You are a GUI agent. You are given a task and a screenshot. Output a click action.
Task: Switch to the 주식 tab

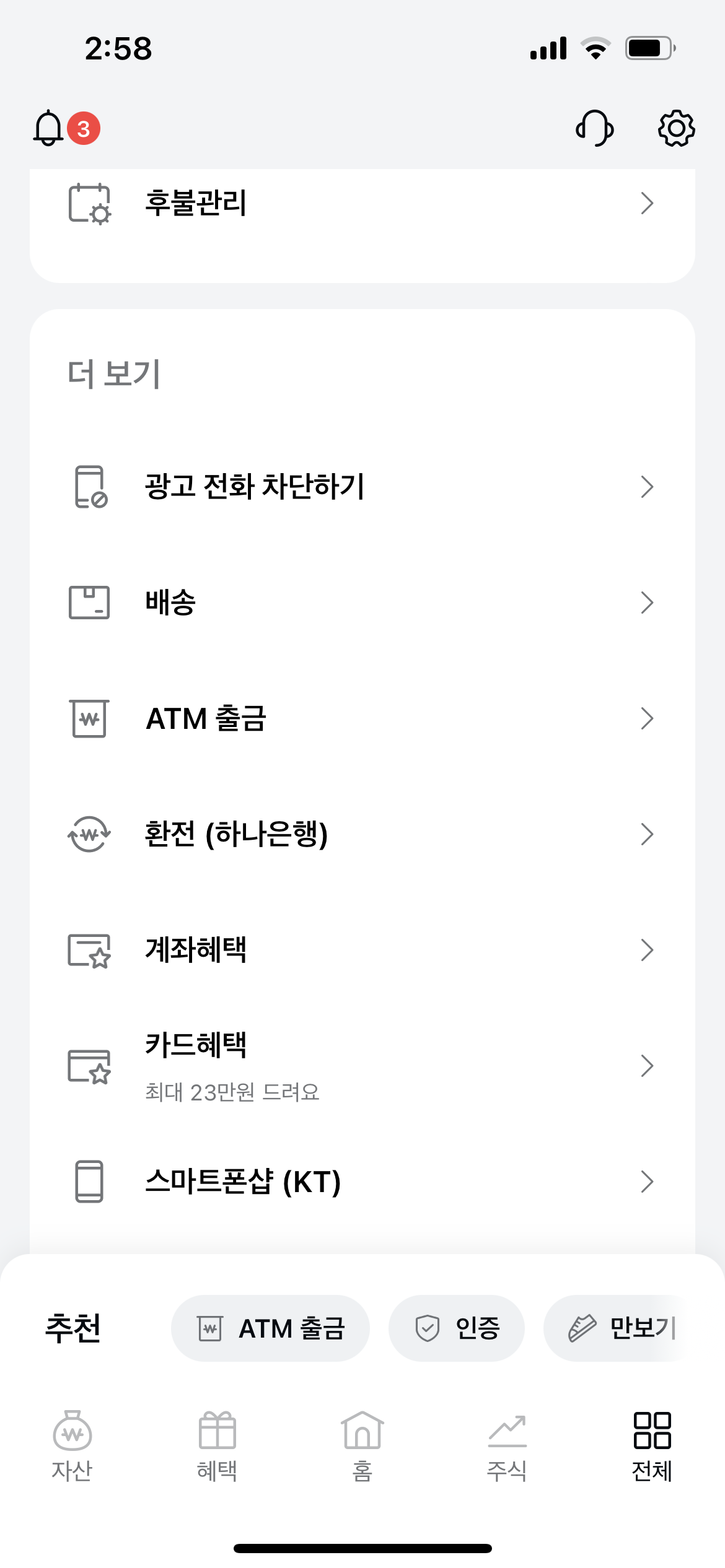(507, 1446)
